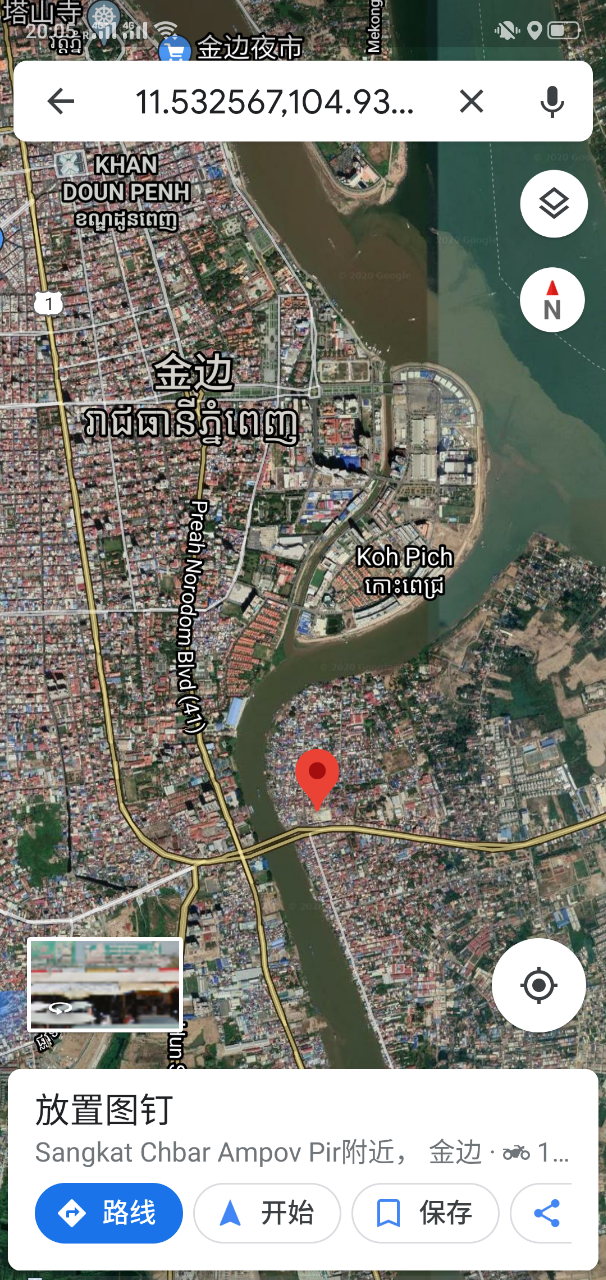Open the 放置图钉 place details
This screenshot has width=606, height=1280.
104,1110
